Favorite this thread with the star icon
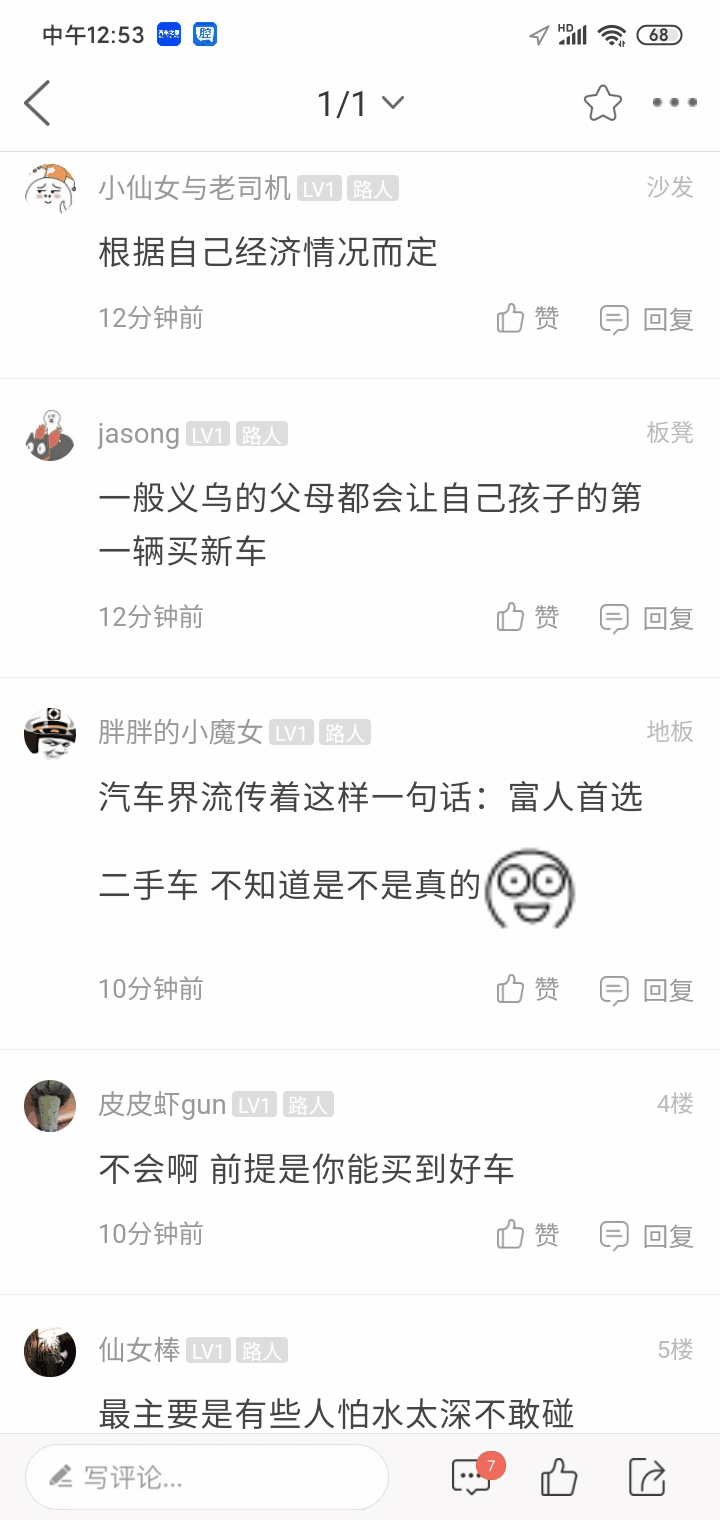This screenshot has width=720, height=1520. click(x=602, y=103)
